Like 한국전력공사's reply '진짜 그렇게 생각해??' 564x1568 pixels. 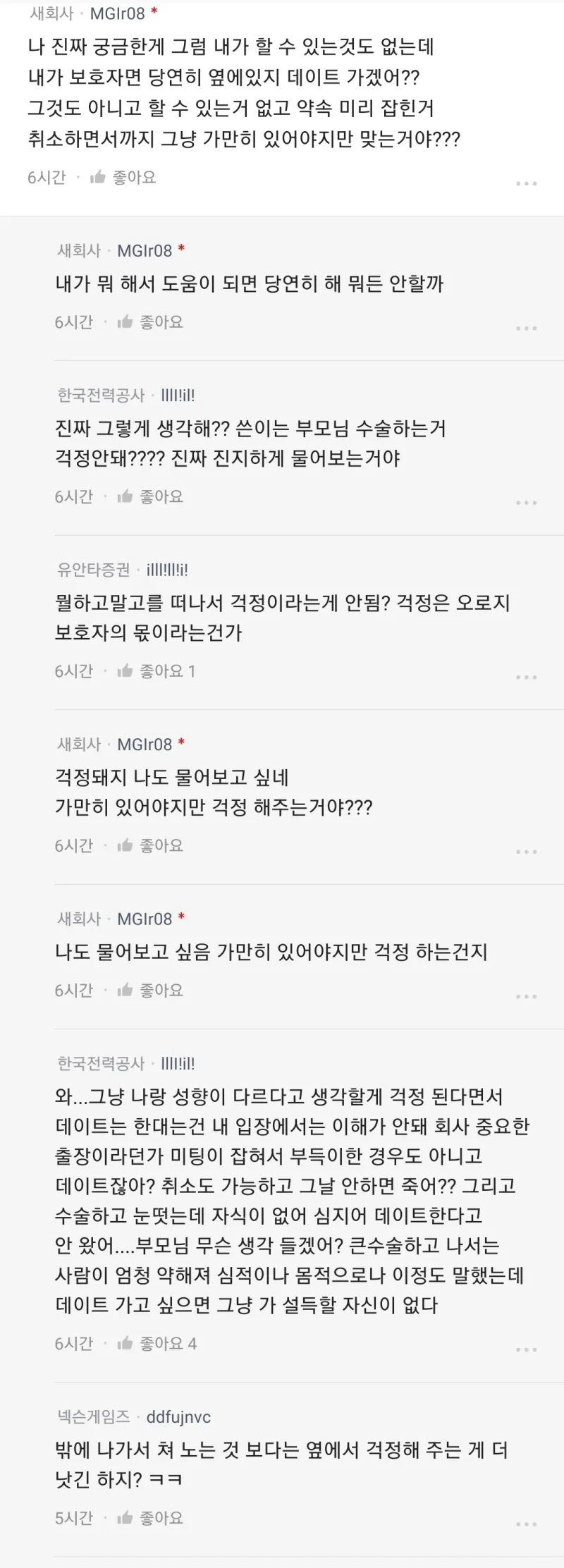pyautogui.click(x=151, y=496)
